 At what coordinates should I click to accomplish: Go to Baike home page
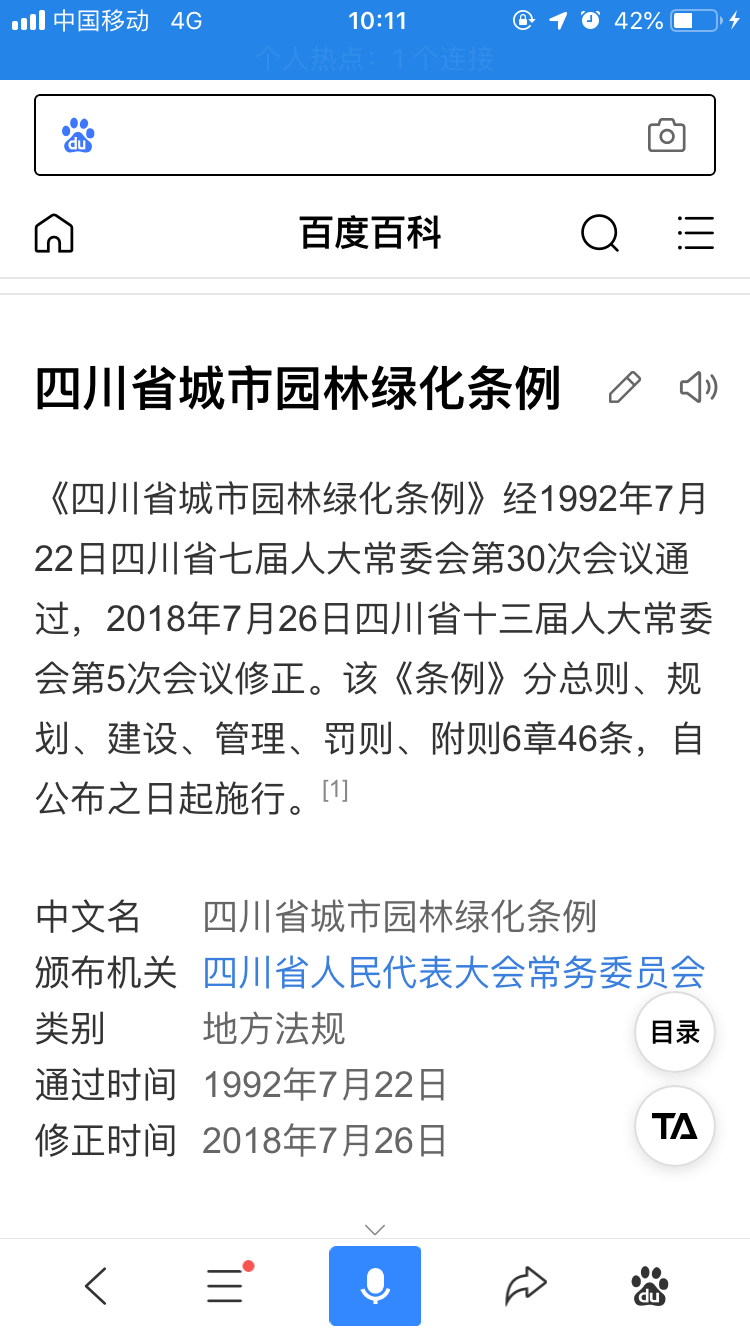pyautogui.click(x=54, y=234)
